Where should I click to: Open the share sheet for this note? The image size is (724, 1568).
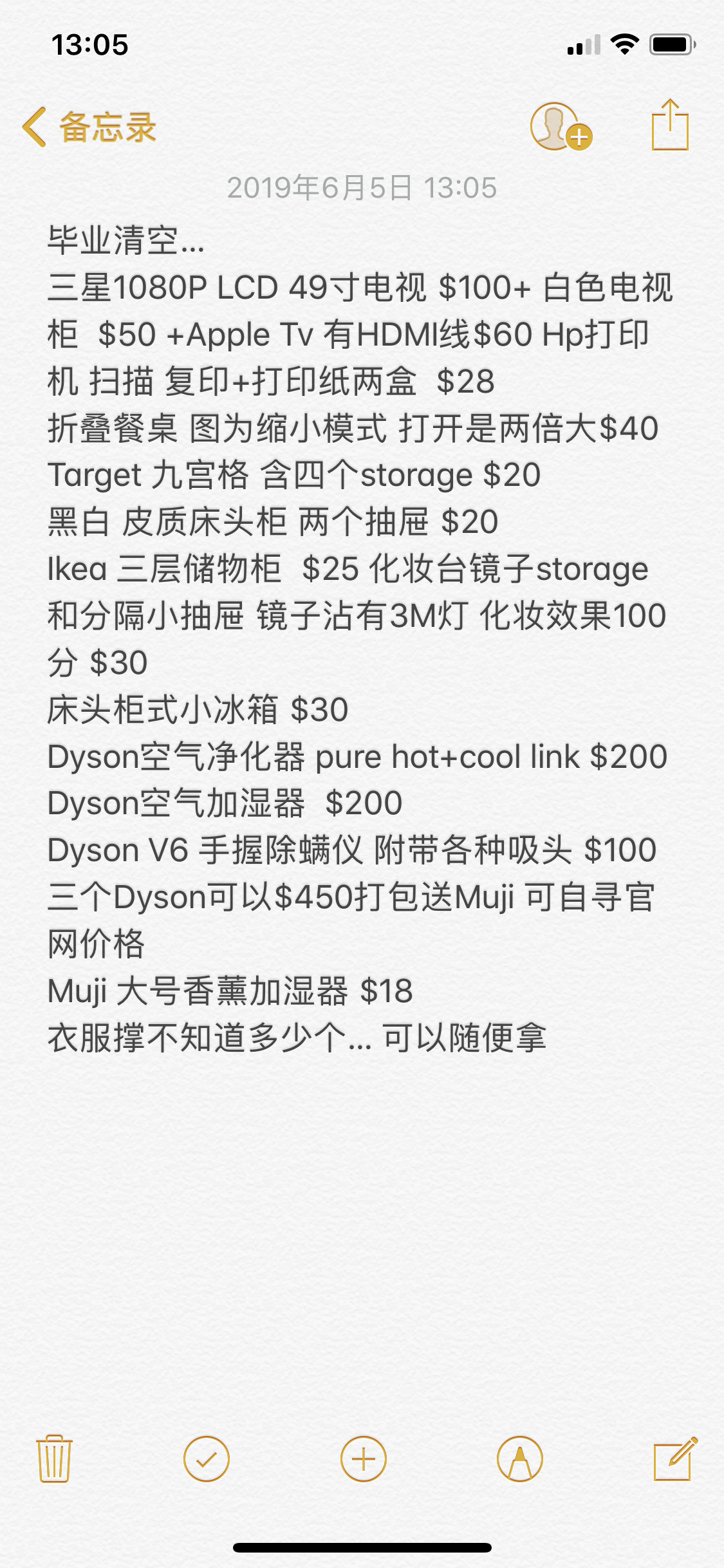[670, 126]
